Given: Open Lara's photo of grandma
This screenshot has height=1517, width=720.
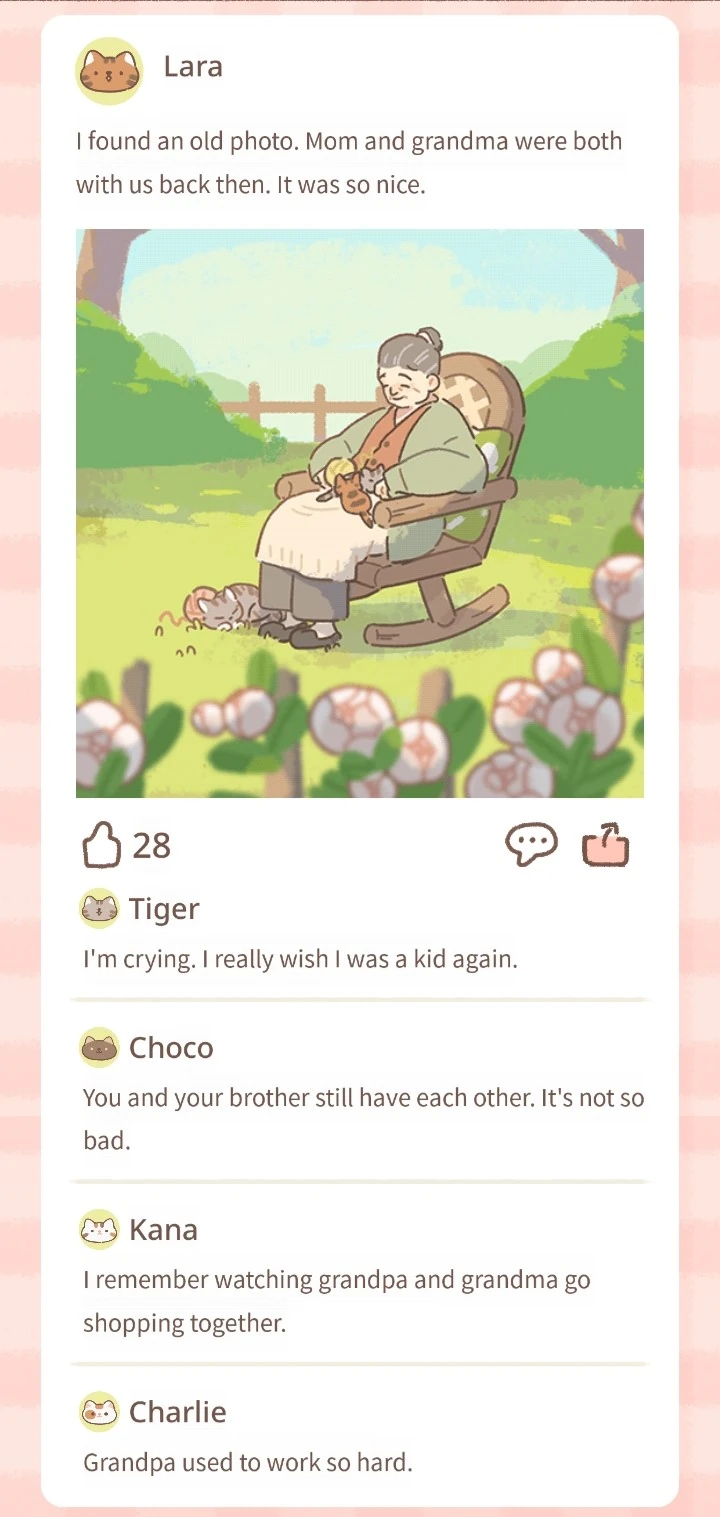Looking at the screenshot, I should (x=360, y=513).
